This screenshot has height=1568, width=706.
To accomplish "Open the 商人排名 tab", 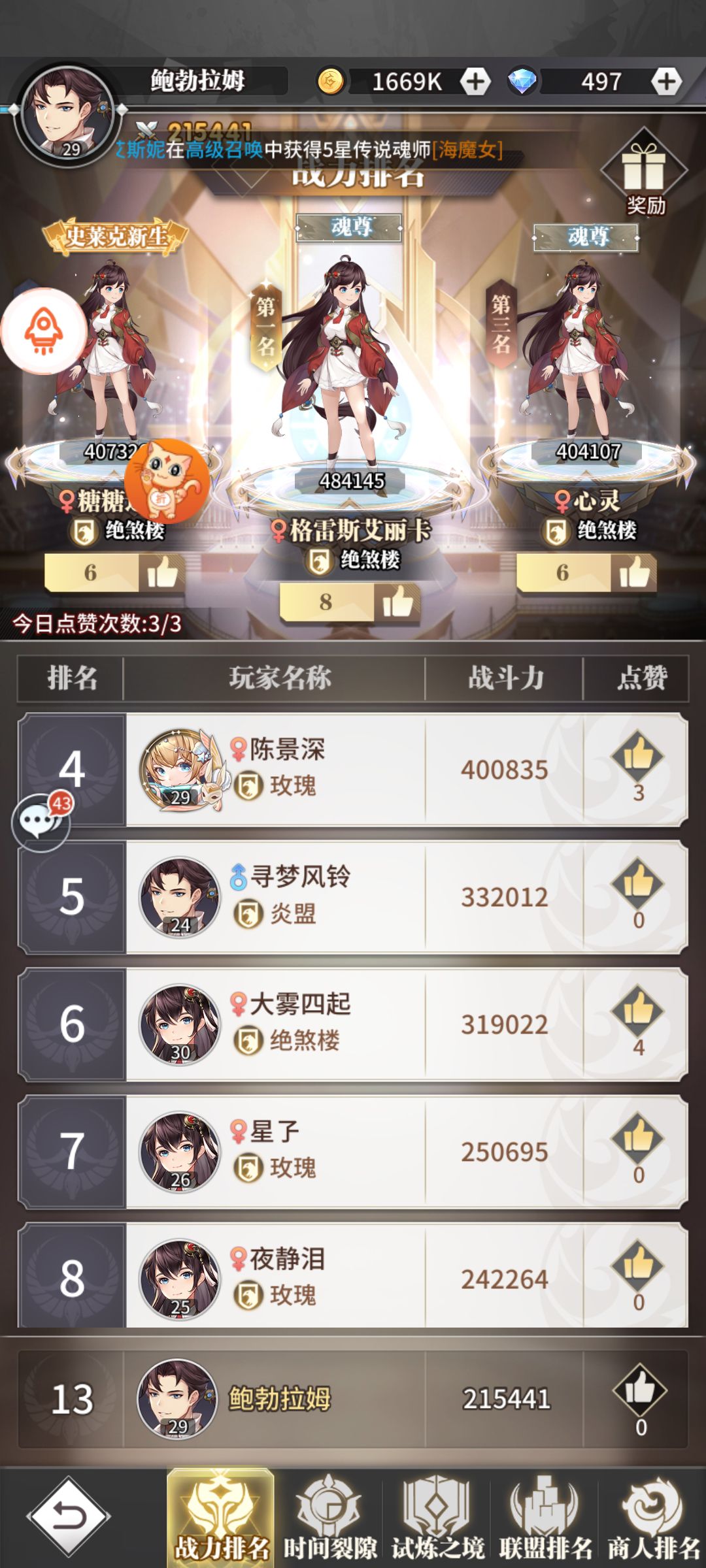I will point(653,1518).
